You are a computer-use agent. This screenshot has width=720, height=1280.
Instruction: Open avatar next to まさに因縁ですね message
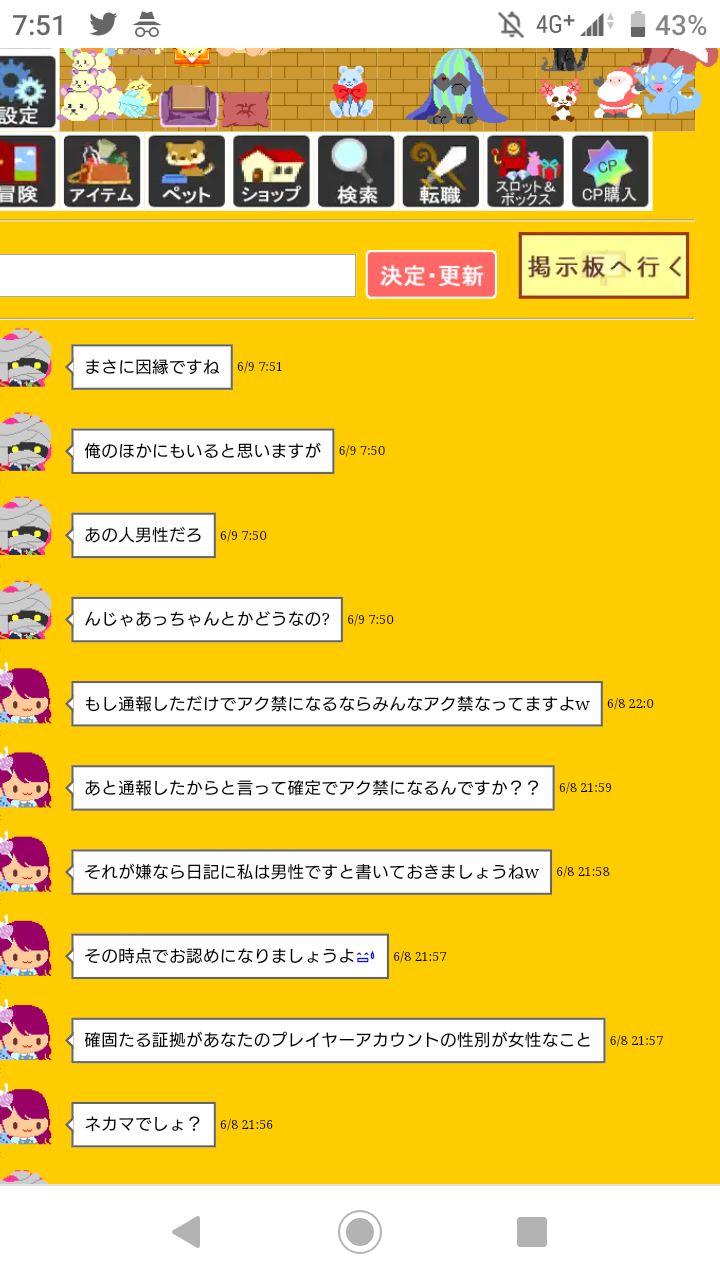(24, 359)
